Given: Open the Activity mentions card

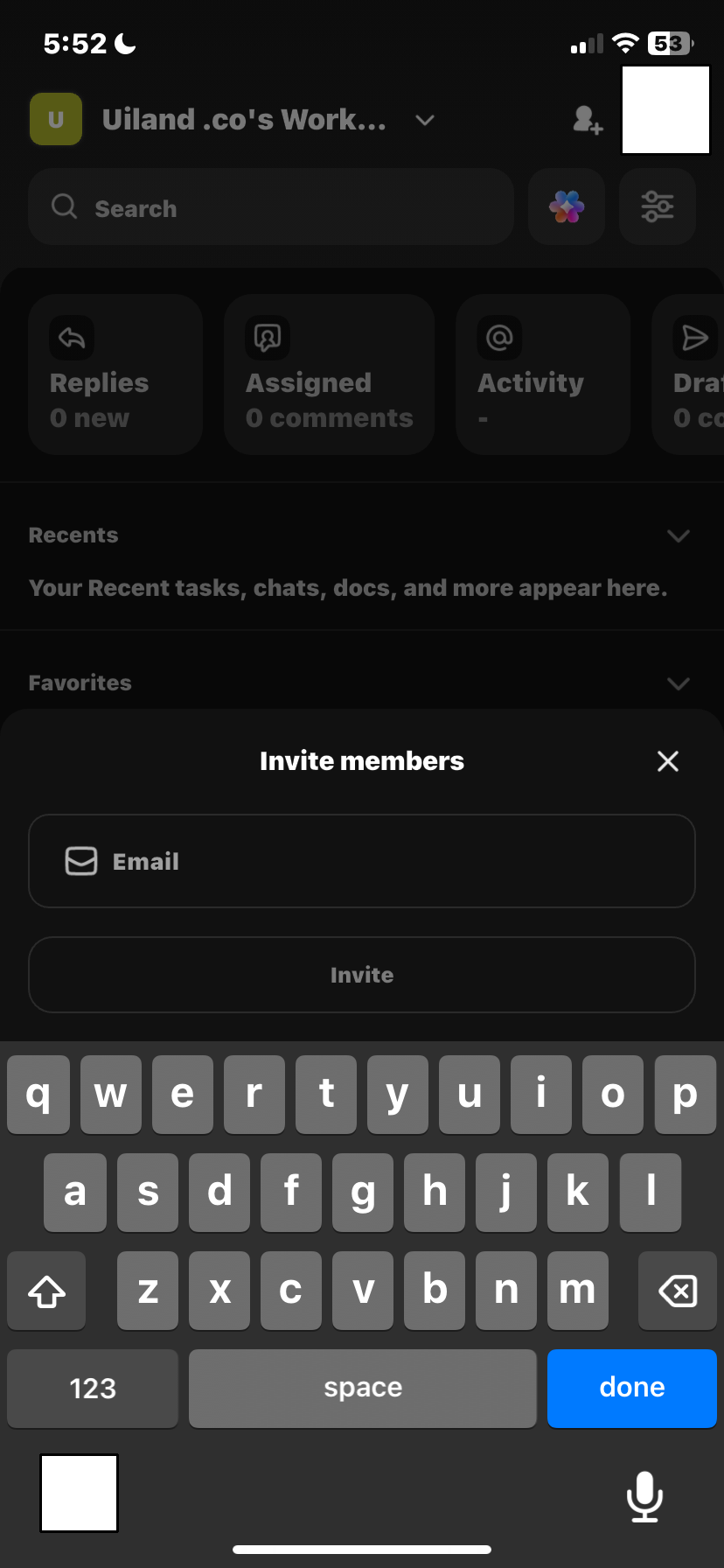Looking at the screenshot, I should tap(541, 374).
